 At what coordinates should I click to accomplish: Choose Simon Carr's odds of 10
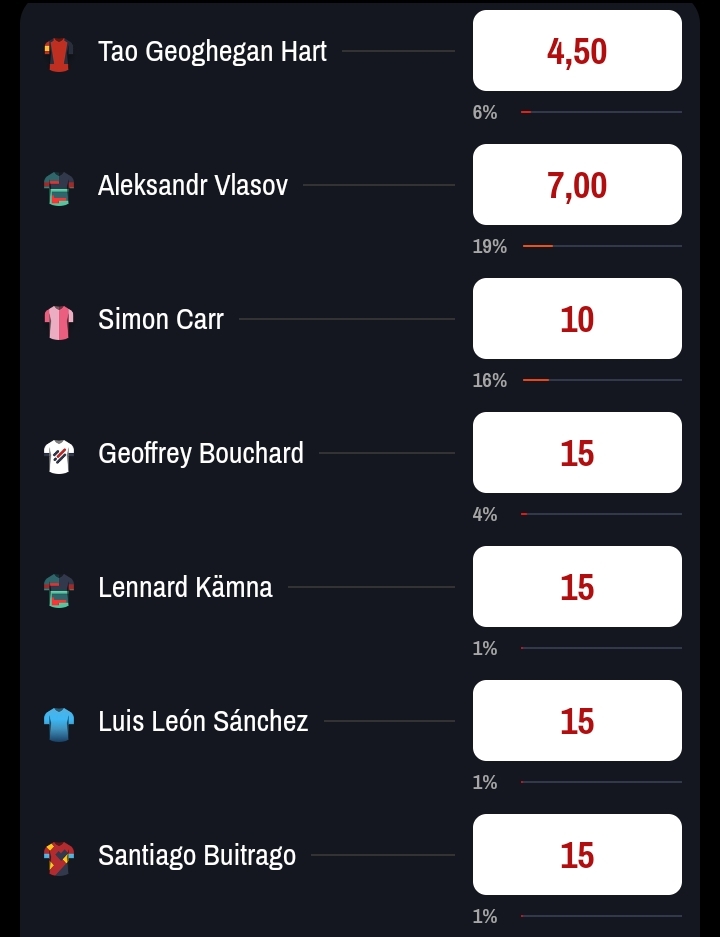coord(577,319)
